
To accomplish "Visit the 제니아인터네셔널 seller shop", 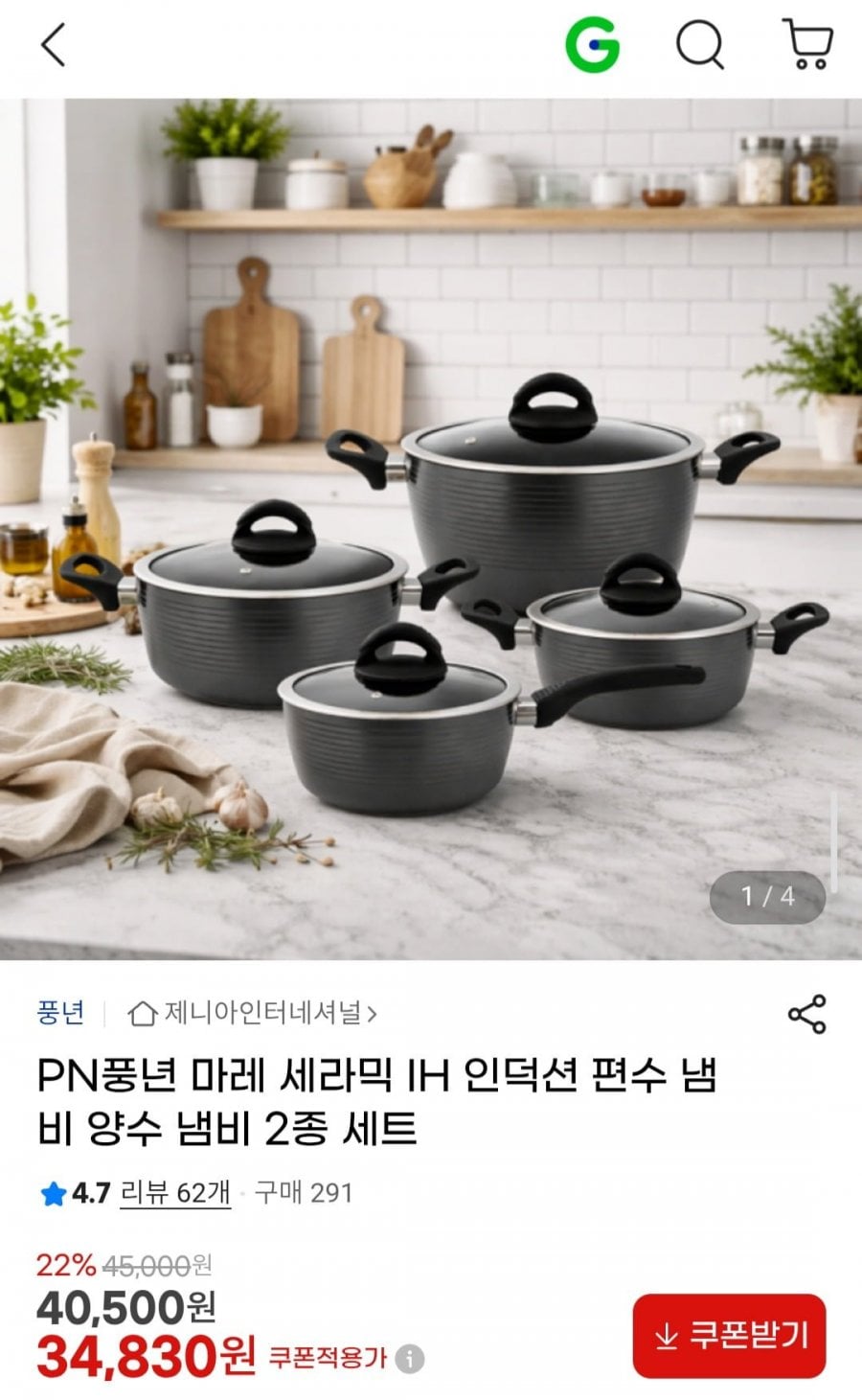I will (252, 1013).
